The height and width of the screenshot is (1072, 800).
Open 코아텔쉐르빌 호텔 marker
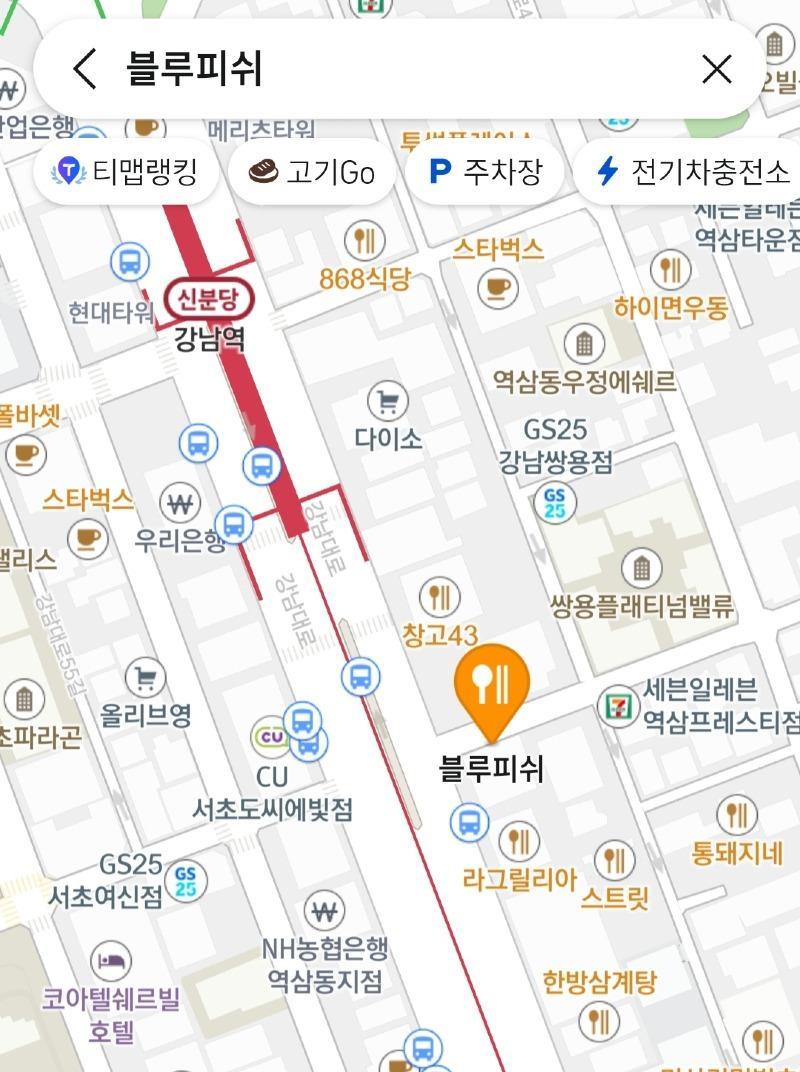pyautogui.click(x=110, y=961)
